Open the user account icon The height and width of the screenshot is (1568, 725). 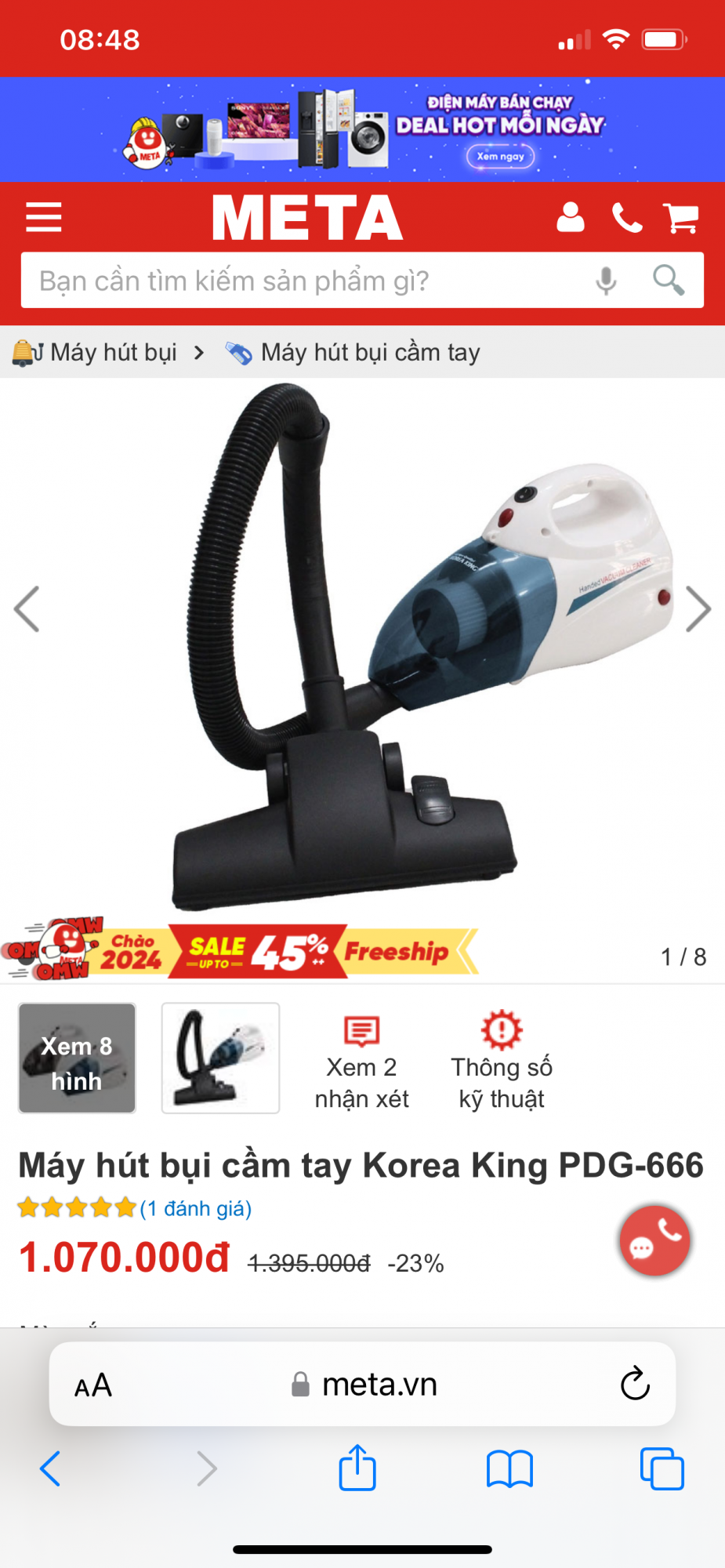point(570,217)
